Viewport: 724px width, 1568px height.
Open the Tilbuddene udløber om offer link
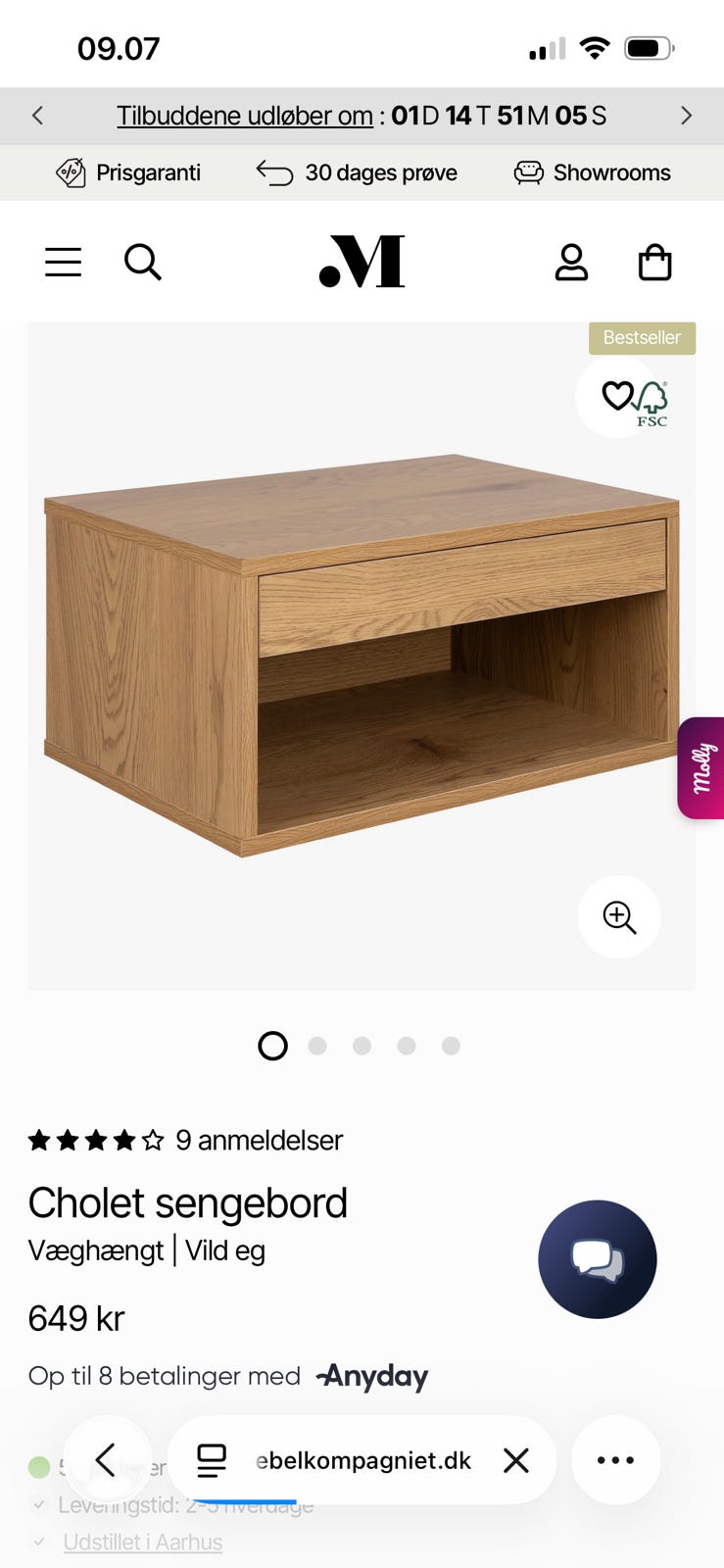tap(245, 116)
